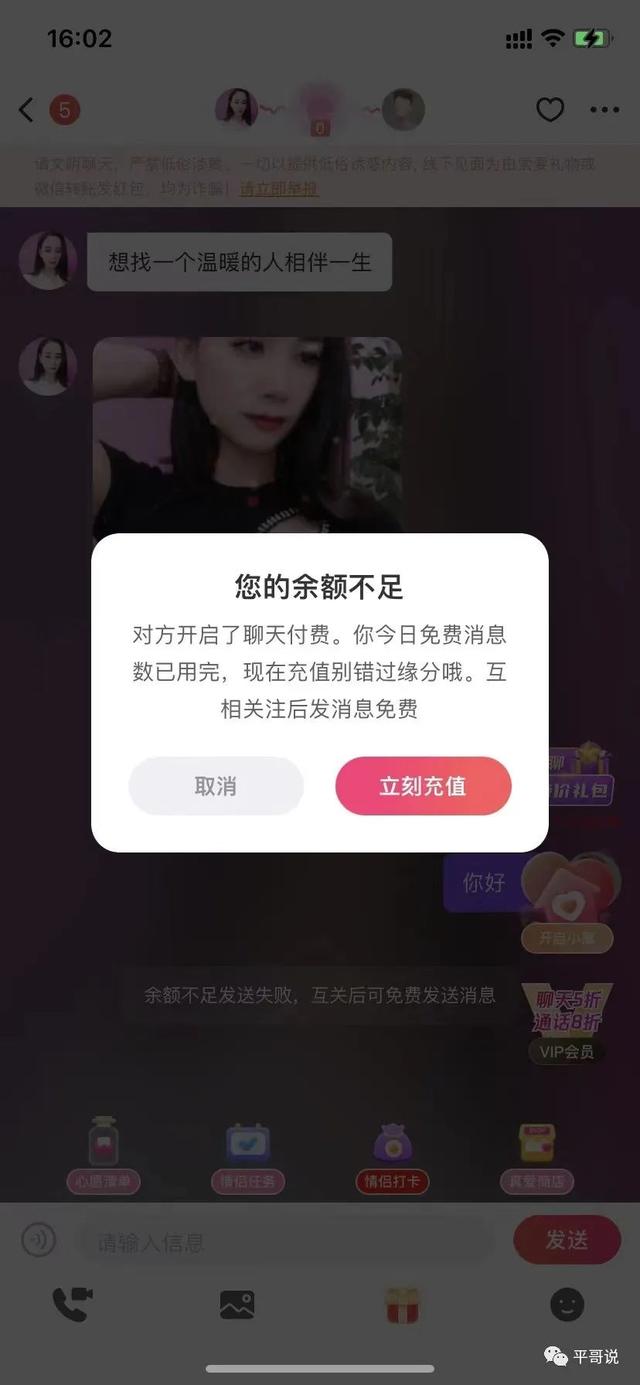Focus the 请输入信息 message field
Screen dimensions: 640x1385
285,1242
